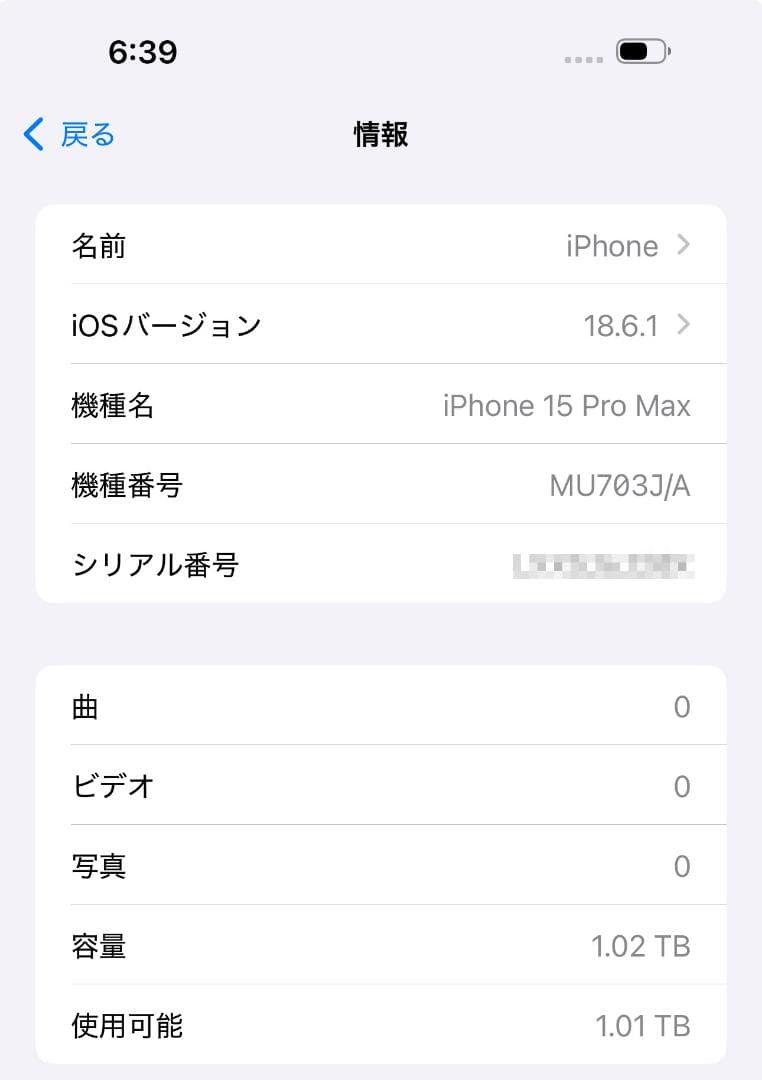Tap the chevron next to iOS version
The image size is (762, 1080).
click(684, 324)
